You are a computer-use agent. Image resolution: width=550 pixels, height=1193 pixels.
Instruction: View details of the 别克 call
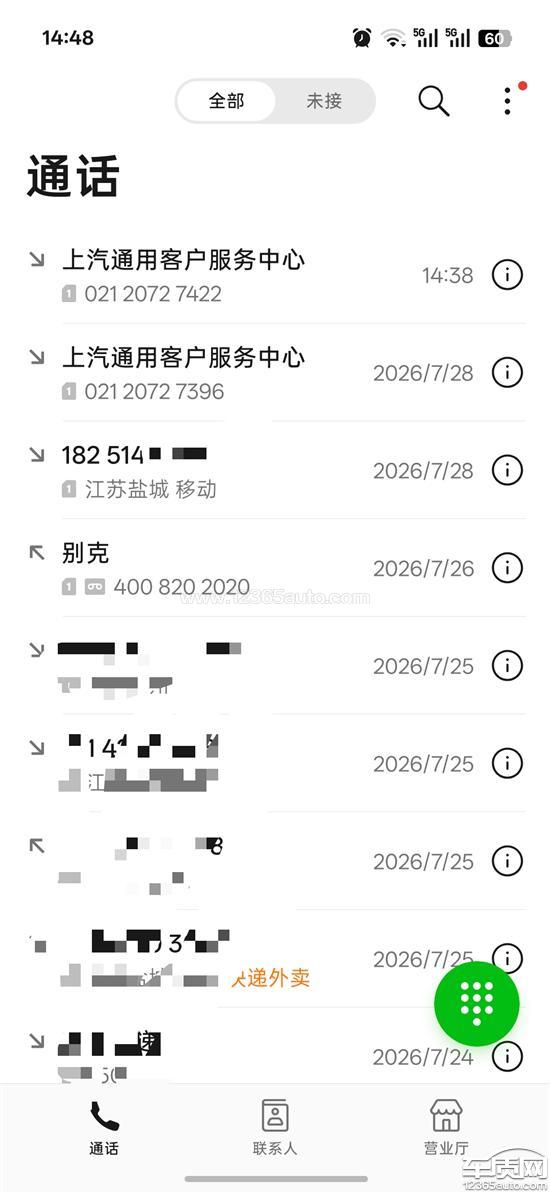click(507, 568)
